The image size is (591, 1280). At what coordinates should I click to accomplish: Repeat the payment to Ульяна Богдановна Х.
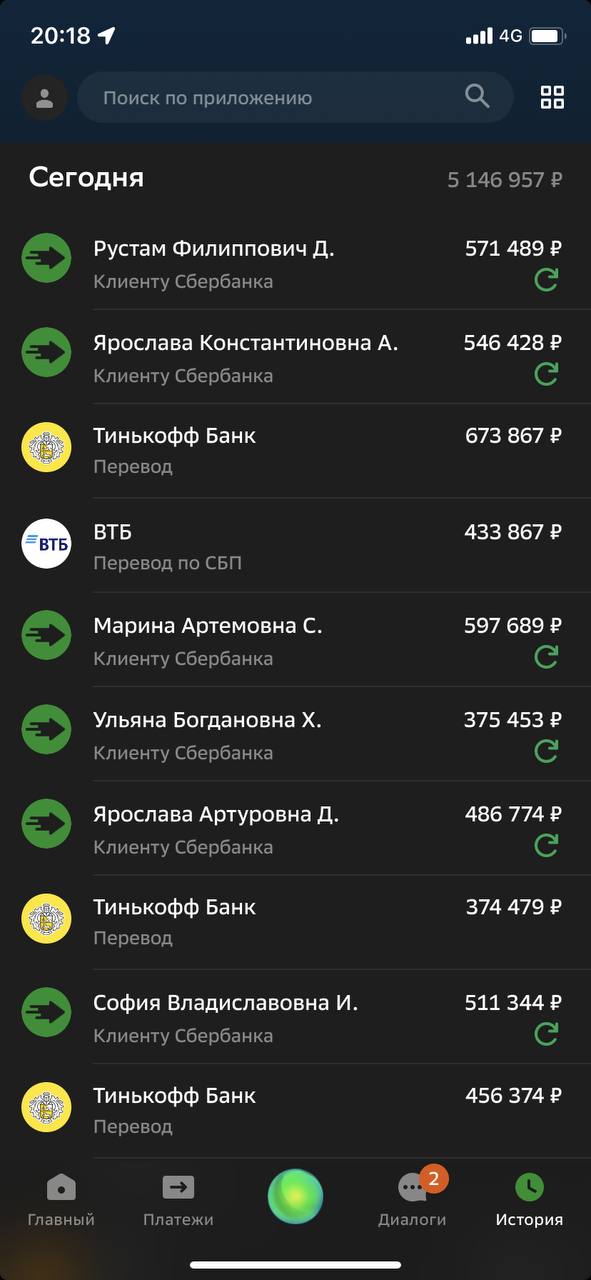tap(546, 751)
